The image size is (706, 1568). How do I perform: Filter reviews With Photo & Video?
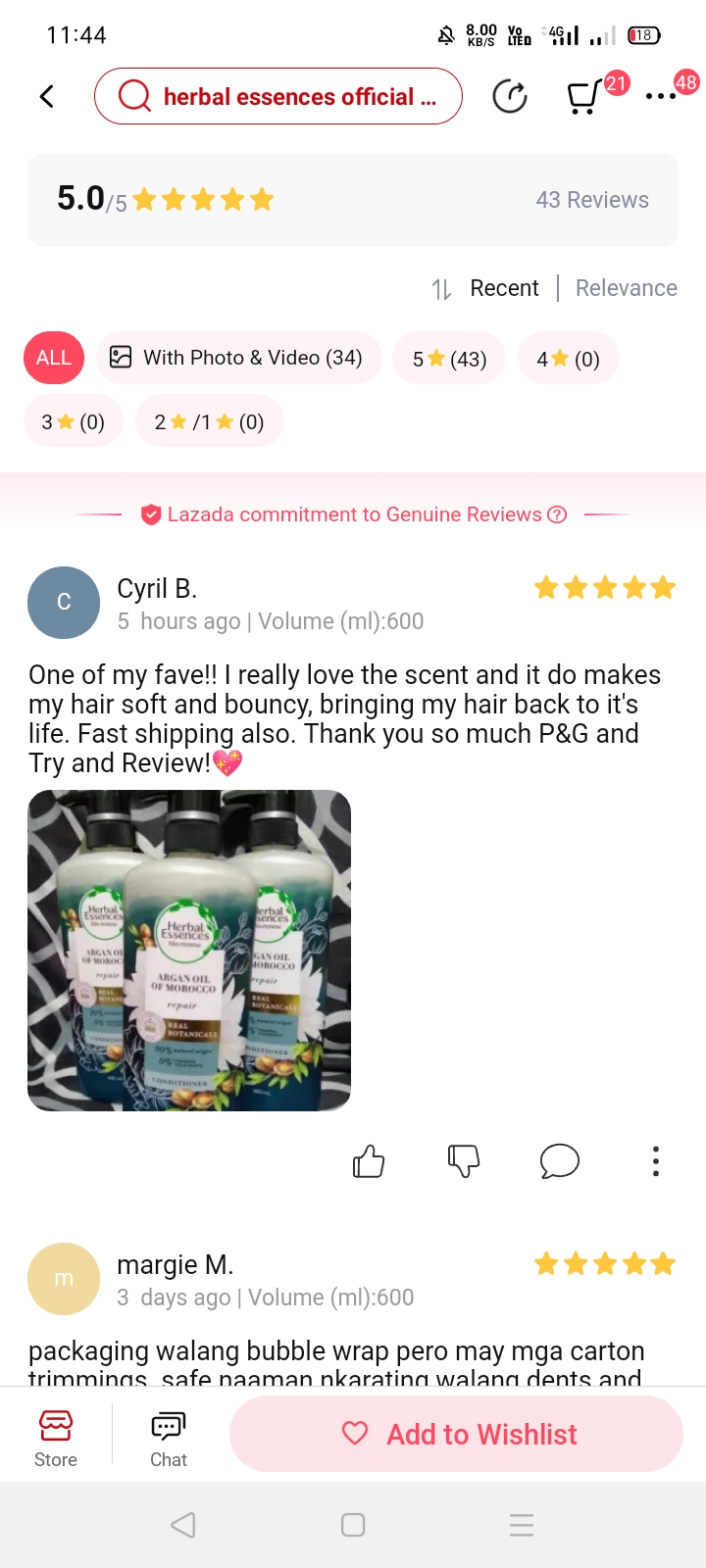point(238,358)
